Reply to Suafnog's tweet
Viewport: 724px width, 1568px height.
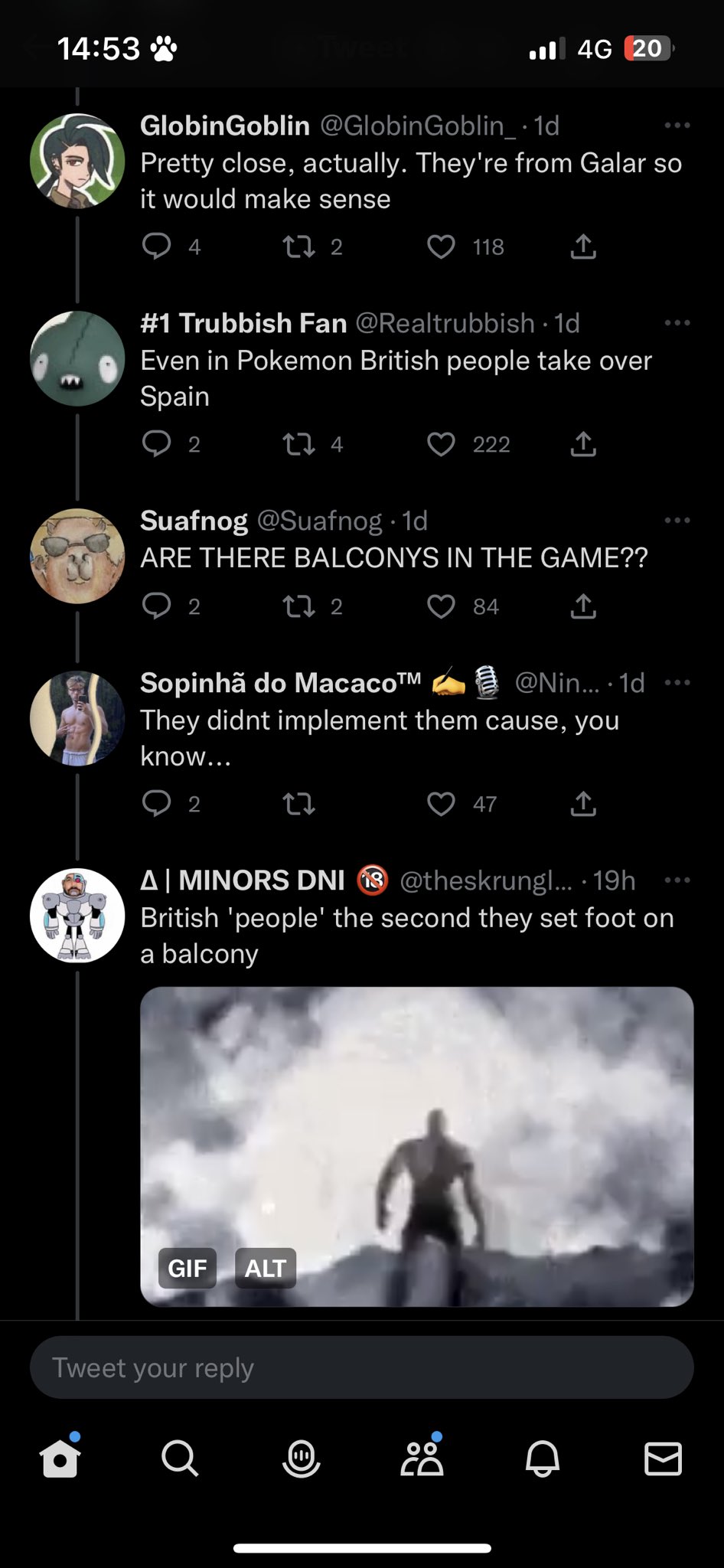click(x=157, y=606)
